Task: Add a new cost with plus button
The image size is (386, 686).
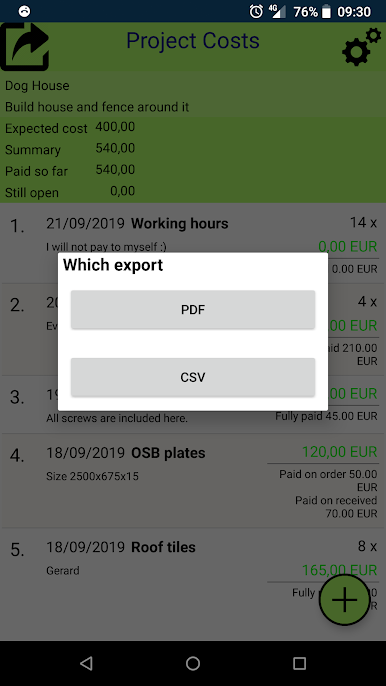Action: click(x=345, y=599)
